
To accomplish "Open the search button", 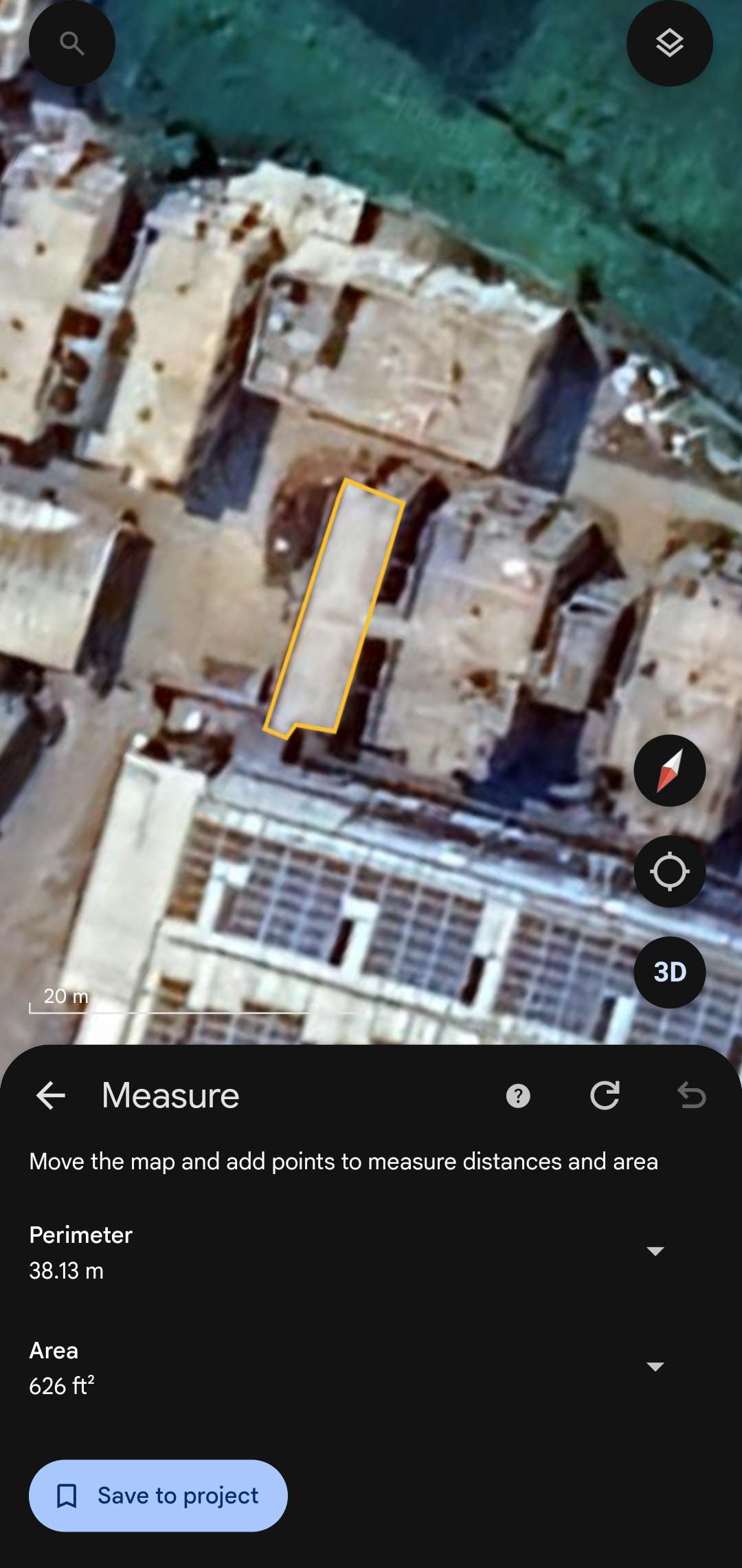I will tap(71, 44).
